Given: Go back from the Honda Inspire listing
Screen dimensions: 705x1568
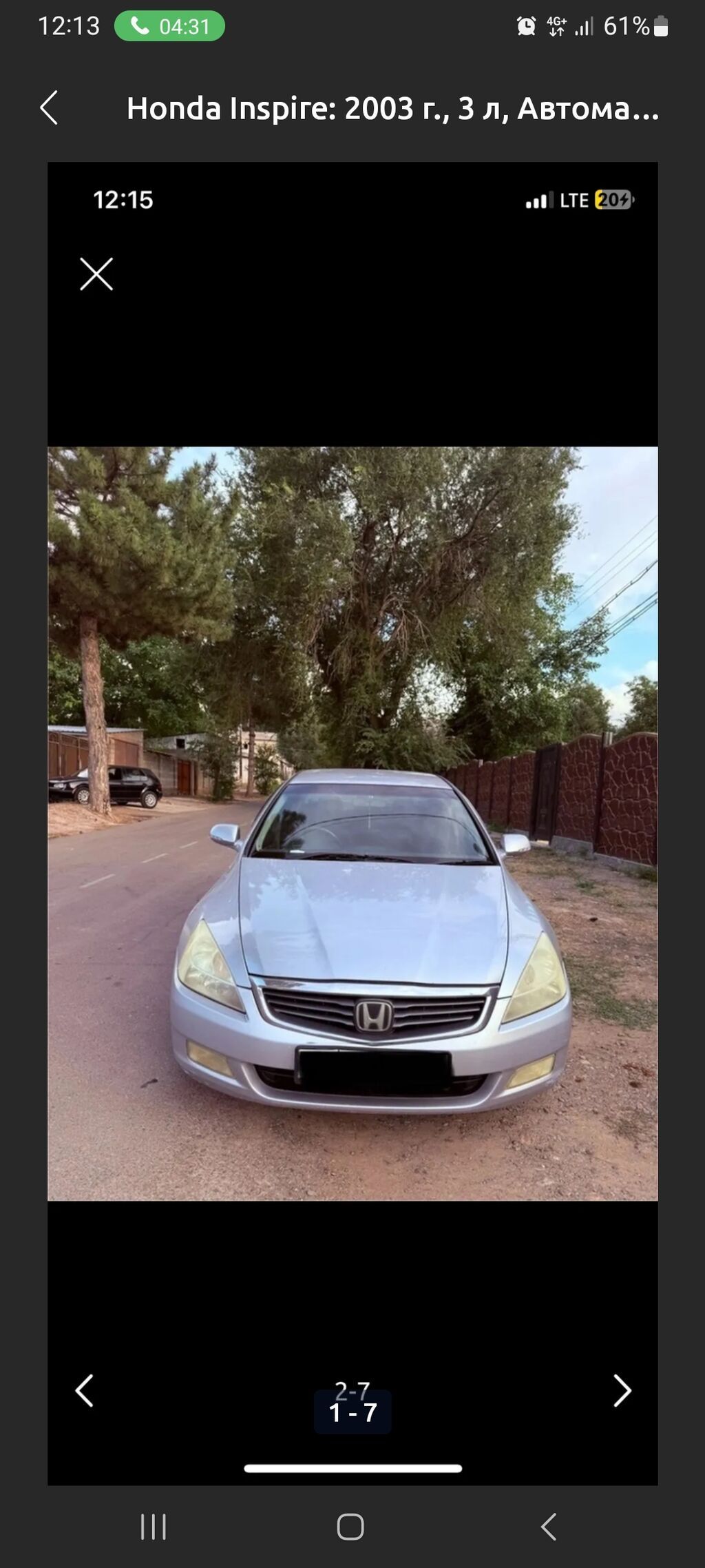Looking at the screenshot, I should pyautogui.click(x=49, y=108).
